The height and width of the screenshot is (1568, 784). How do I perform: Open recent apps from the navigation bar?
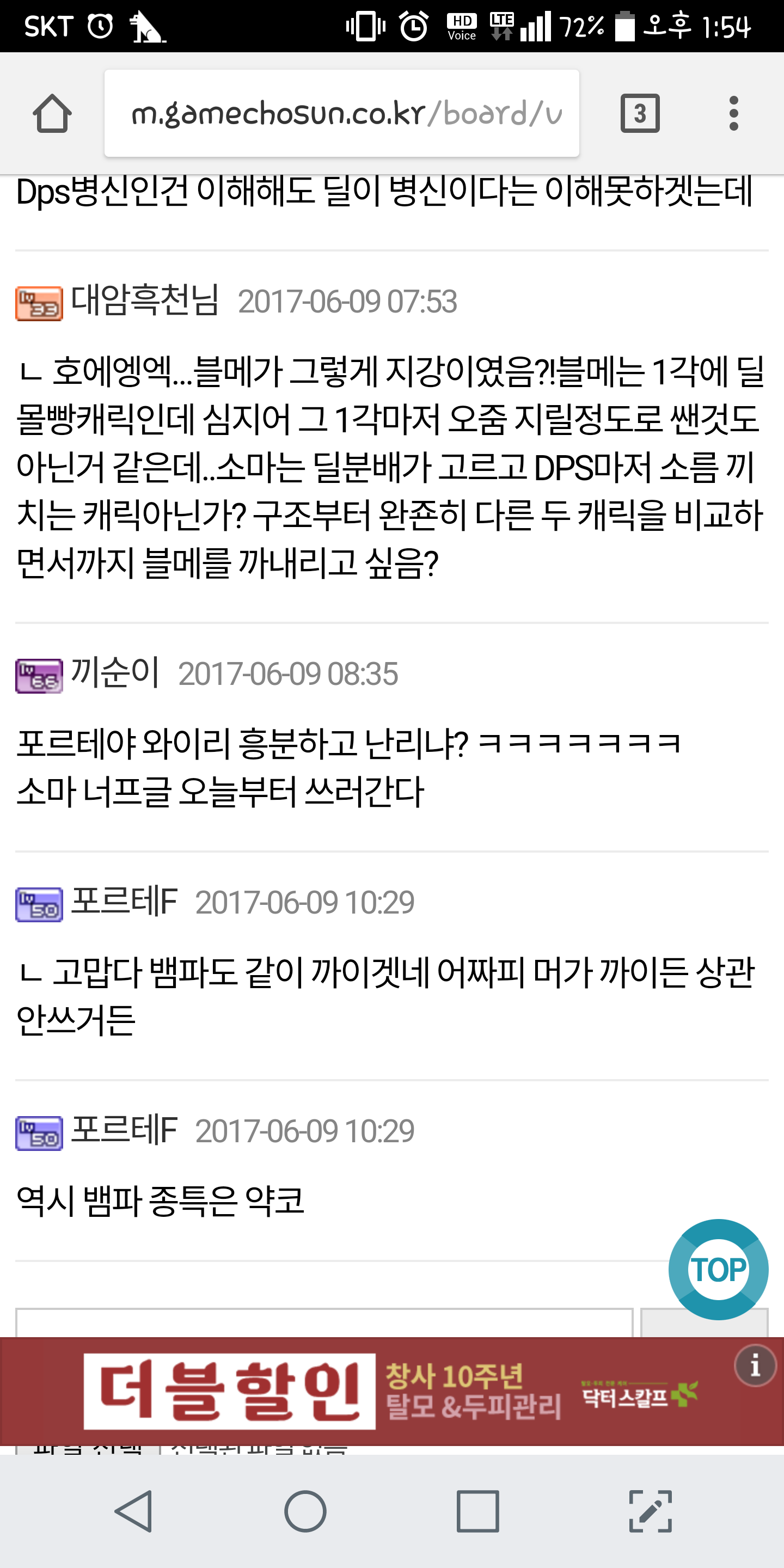pos(478,1511)
